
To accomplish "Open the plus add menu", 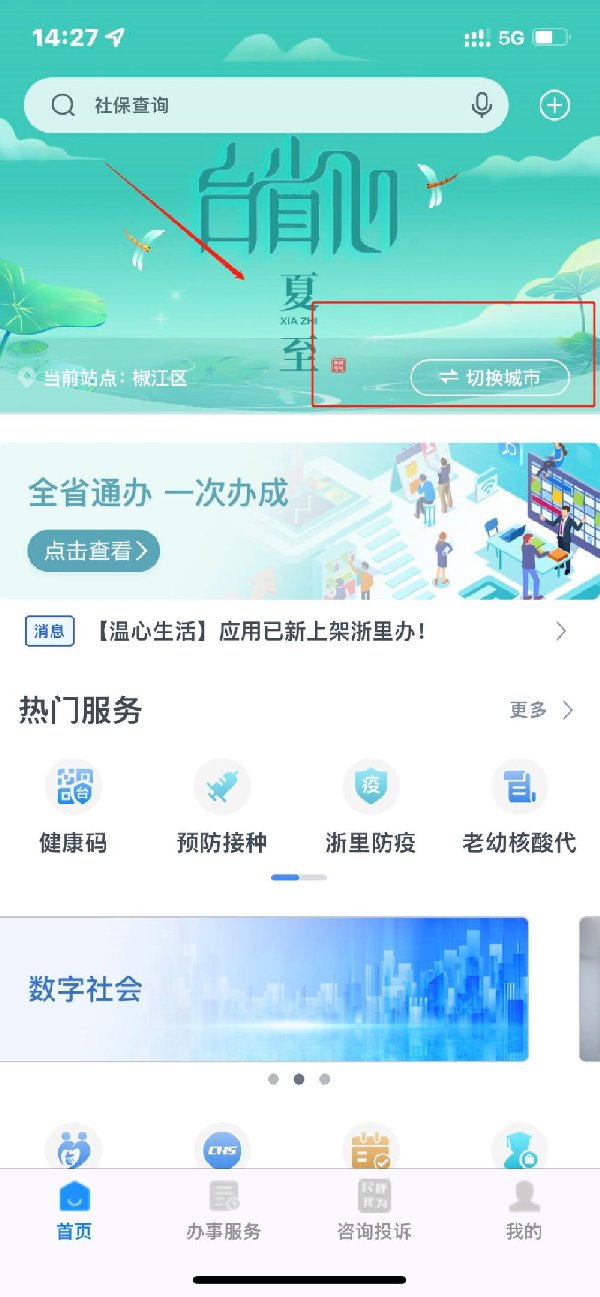I will [554, 105].
